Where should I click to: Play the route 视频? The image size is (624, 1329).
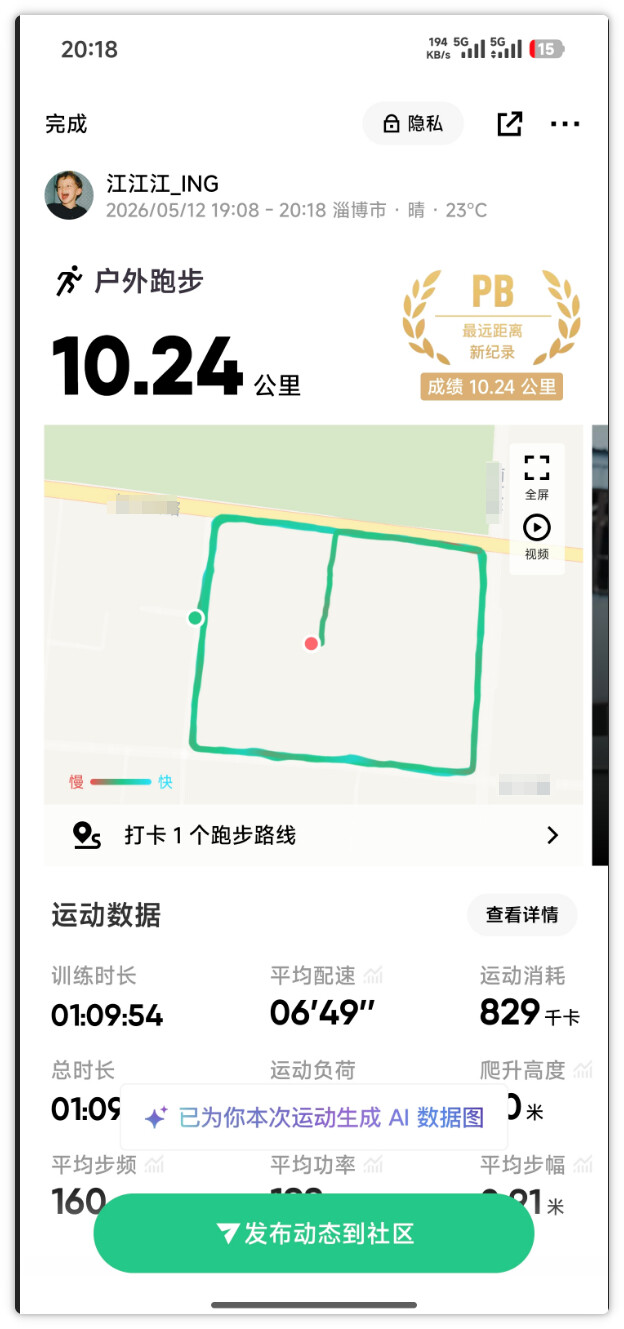click(537, 537)
